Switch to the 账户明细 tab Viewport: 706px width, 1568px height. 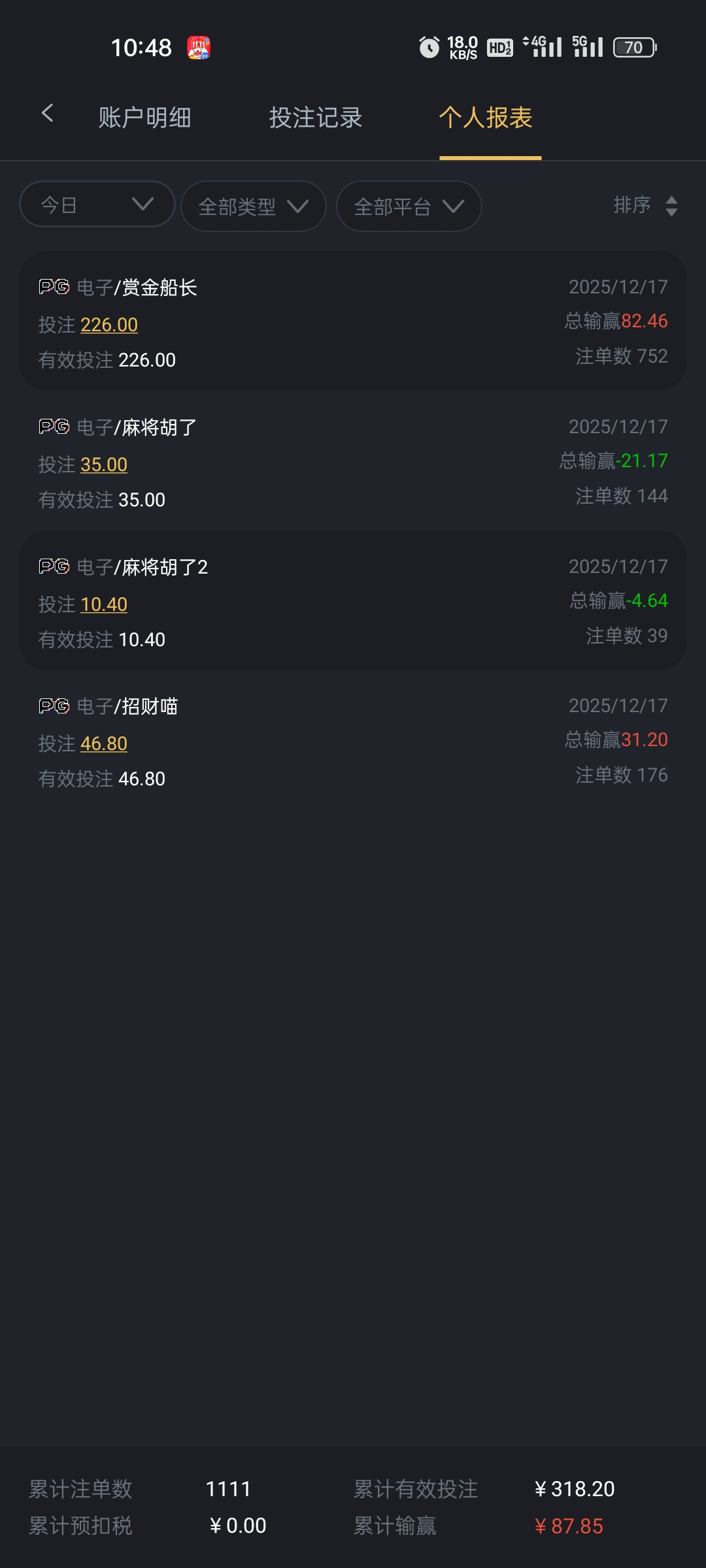(x=144, y=118)
